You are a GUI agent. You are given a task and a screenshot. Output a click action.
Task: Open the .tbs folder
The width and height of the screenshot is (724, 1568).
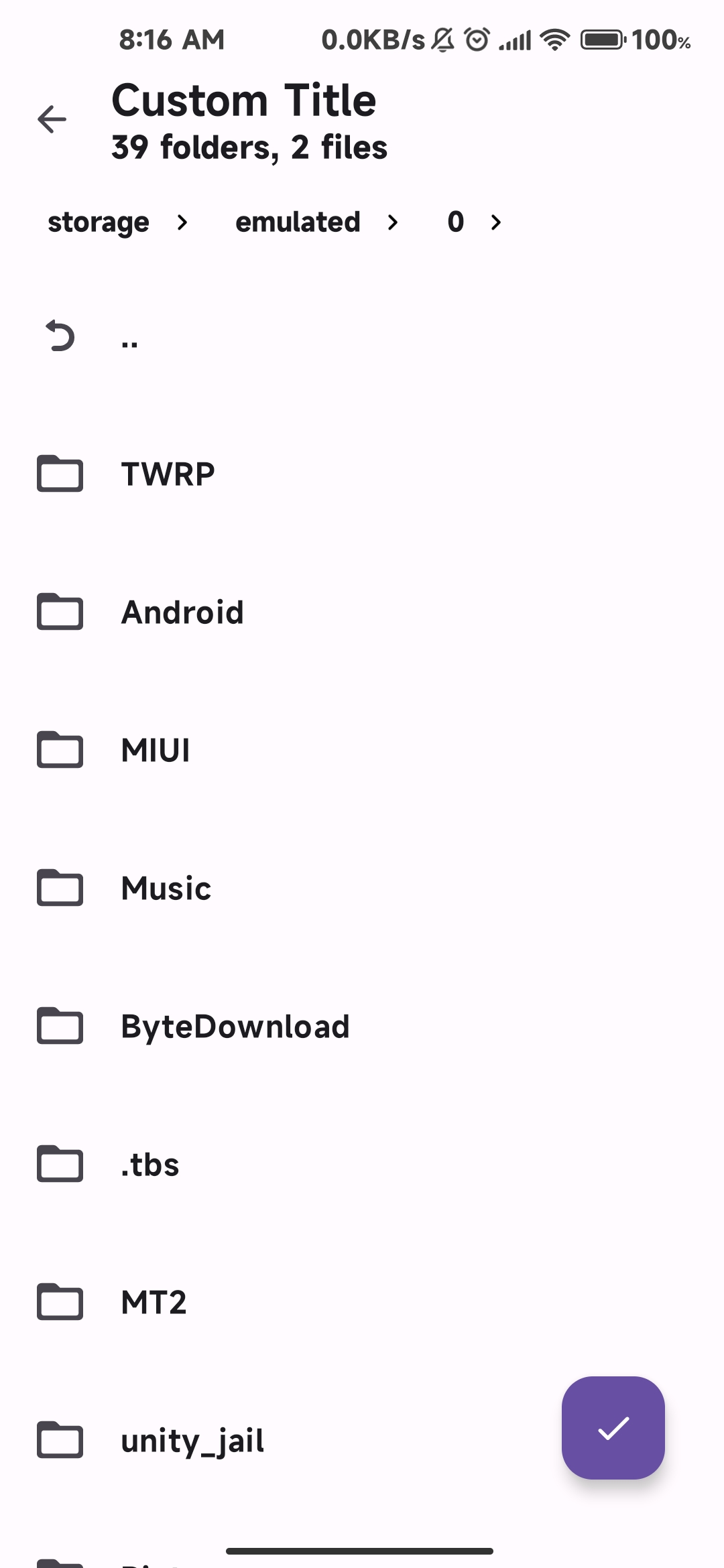click(150, 1165)
